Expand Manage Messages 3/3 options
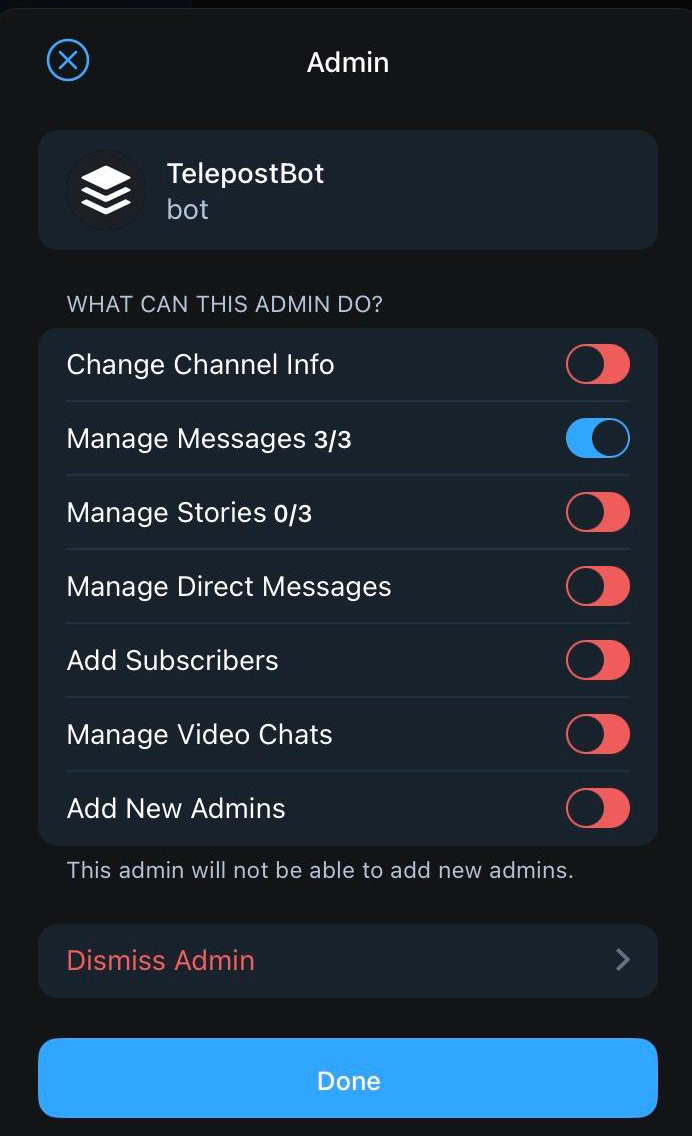The width and height of the screenshot is (692, 1136). [x=208, y=438]
